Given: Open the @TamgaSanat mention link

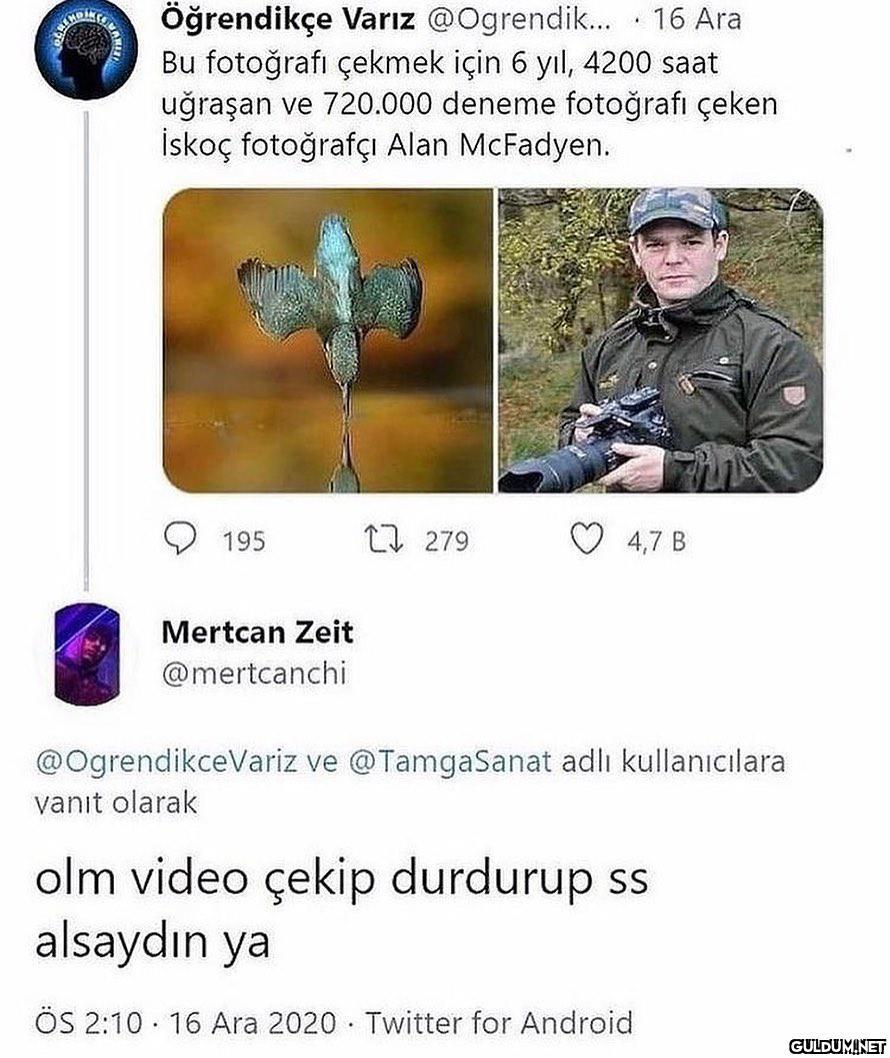Looking at the screenshot, I should (x=451, y=761).
